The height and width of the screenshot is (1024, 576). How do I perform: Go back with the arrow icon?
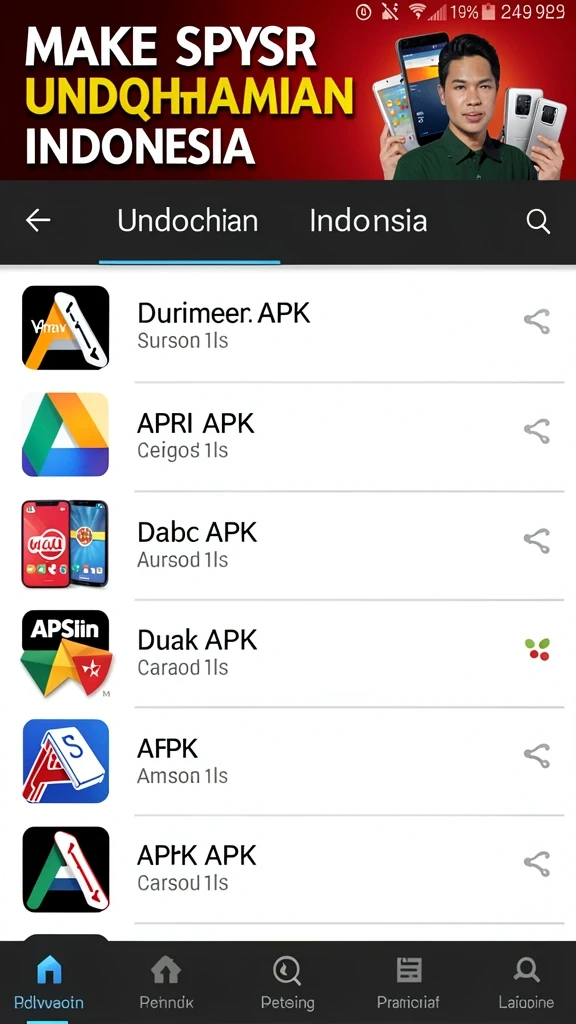coord(38,221)
